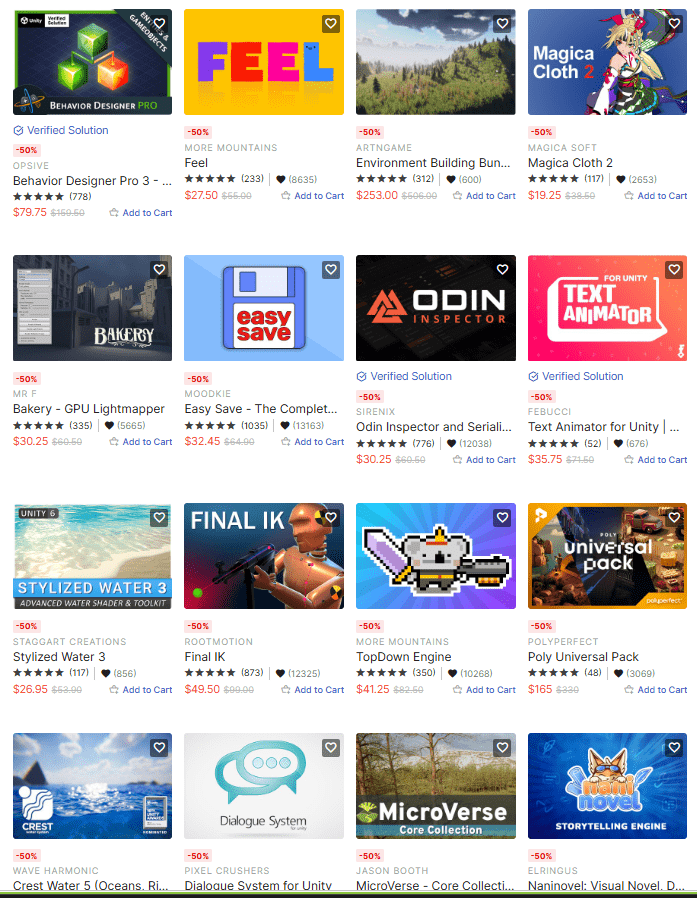The height and width of the screenshot is (898, 697).
Task: Add Behavior Designer Pro 3 to cart
Action: (140, 213)
